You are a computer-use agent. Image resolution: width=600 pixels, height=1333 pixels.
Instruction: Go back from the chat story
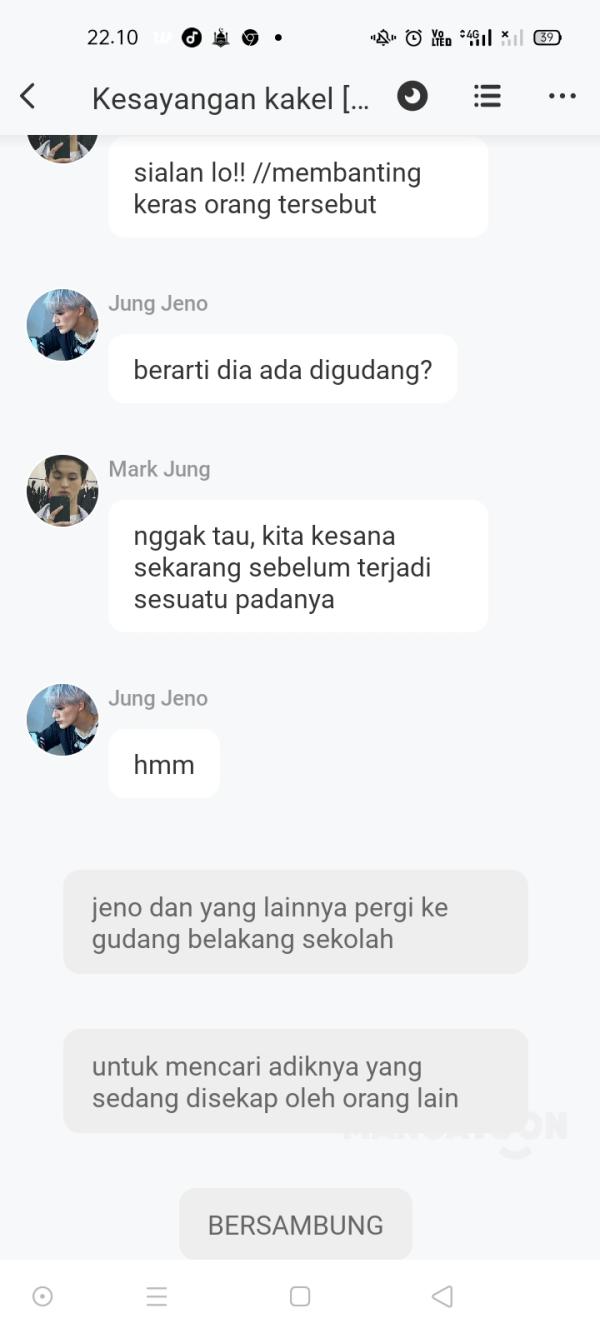pos(28,96)
